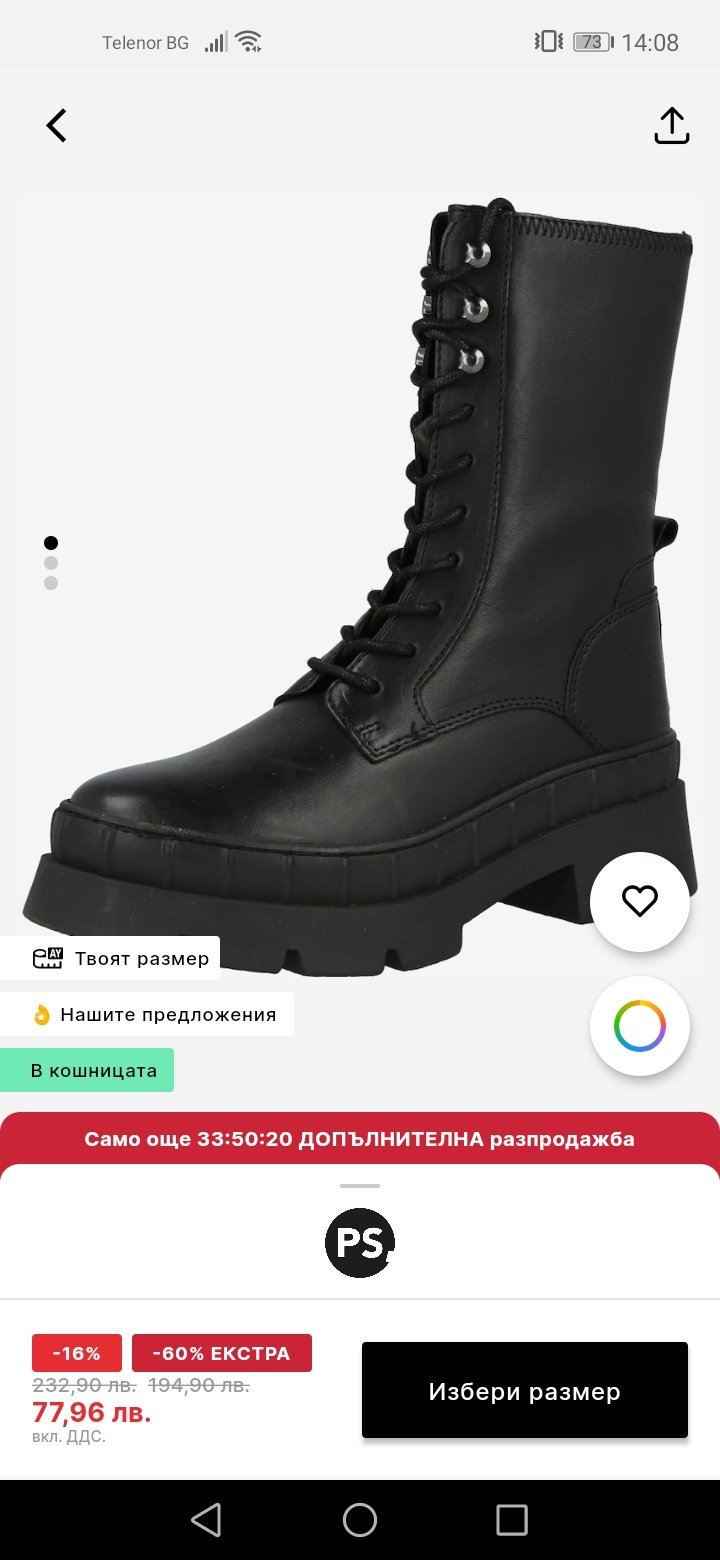The height and width of the screenshot is (1560, 720).
Task: Share this boot product
Action: [x=671, y=126]
